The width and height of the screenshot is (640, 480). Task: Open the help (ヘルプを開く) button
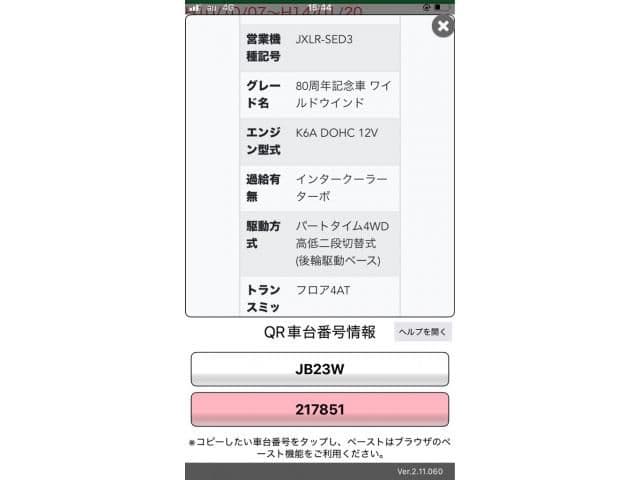click(x=423, y=332)
